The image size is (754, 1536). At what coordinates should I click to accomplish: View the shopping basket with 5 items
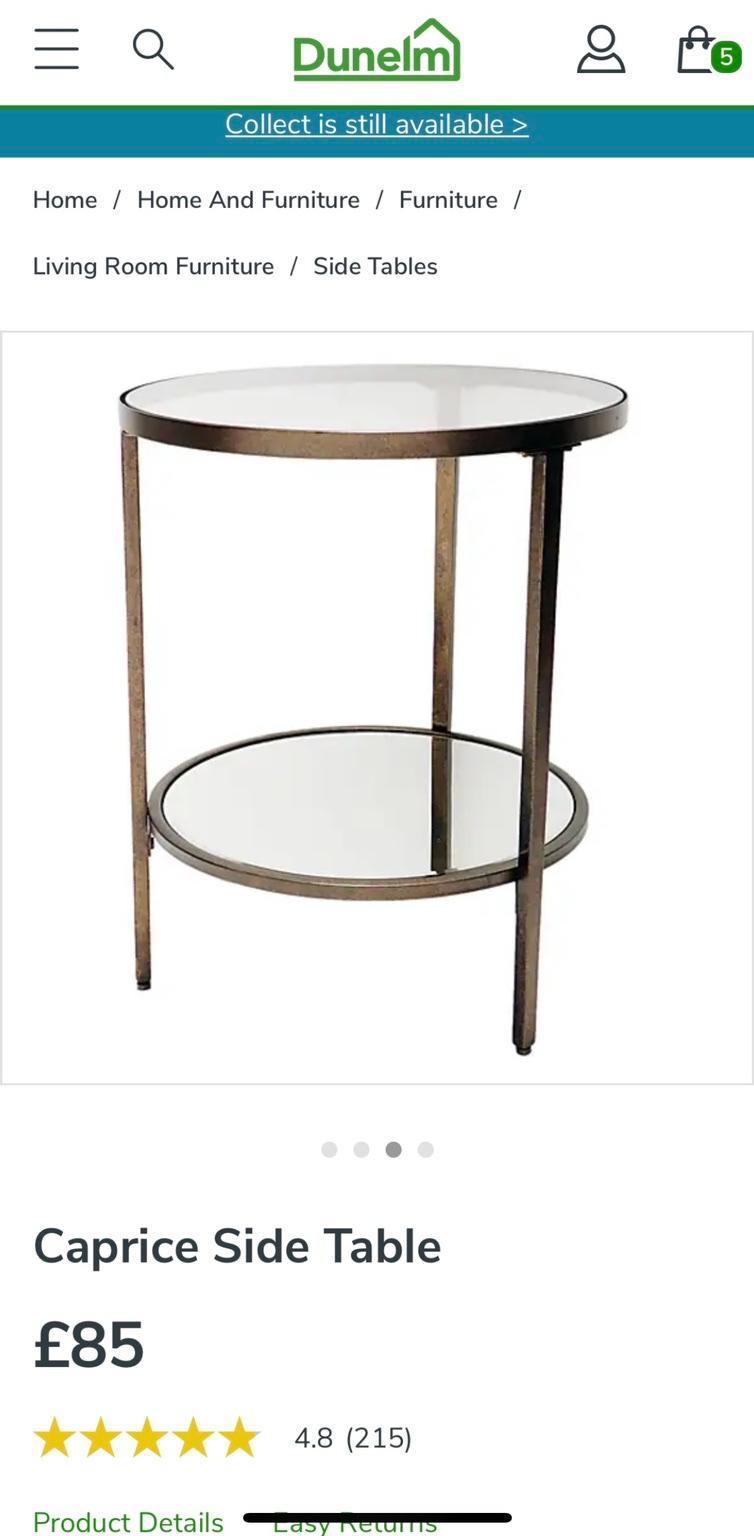point(706,51)
